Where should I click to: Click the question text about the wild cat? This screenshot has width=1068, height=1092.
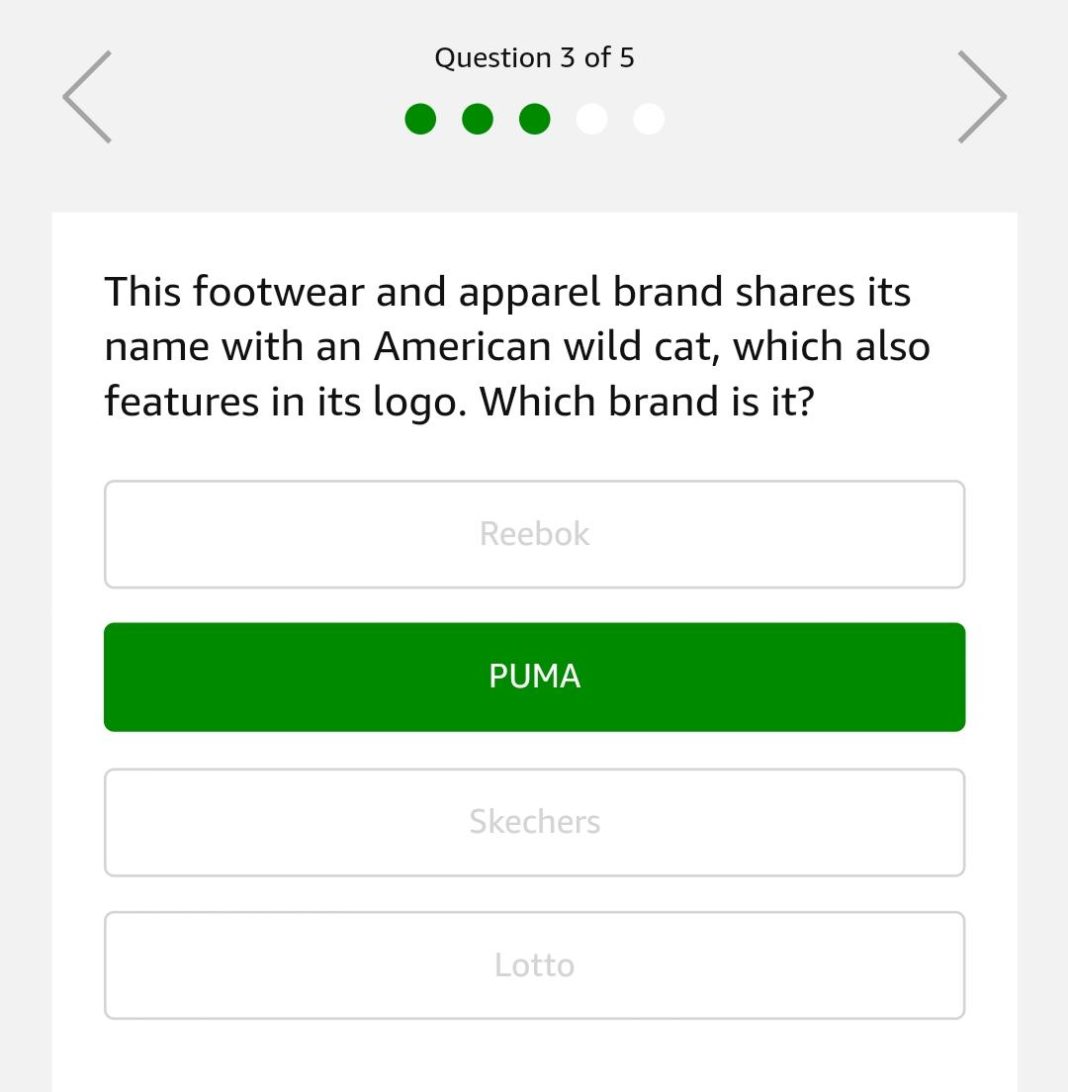517,346
